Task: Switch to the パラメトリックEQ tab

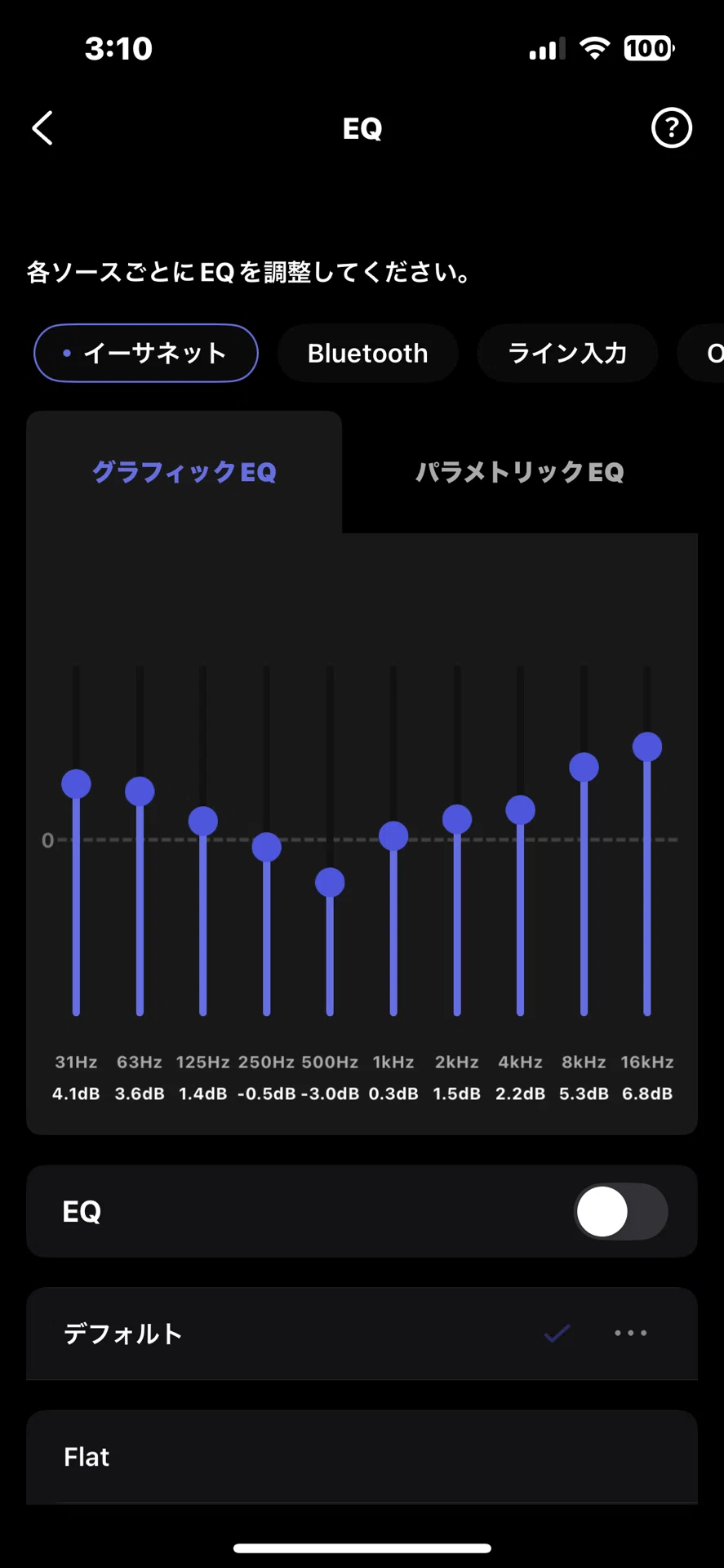Action: tap(520, 472)
